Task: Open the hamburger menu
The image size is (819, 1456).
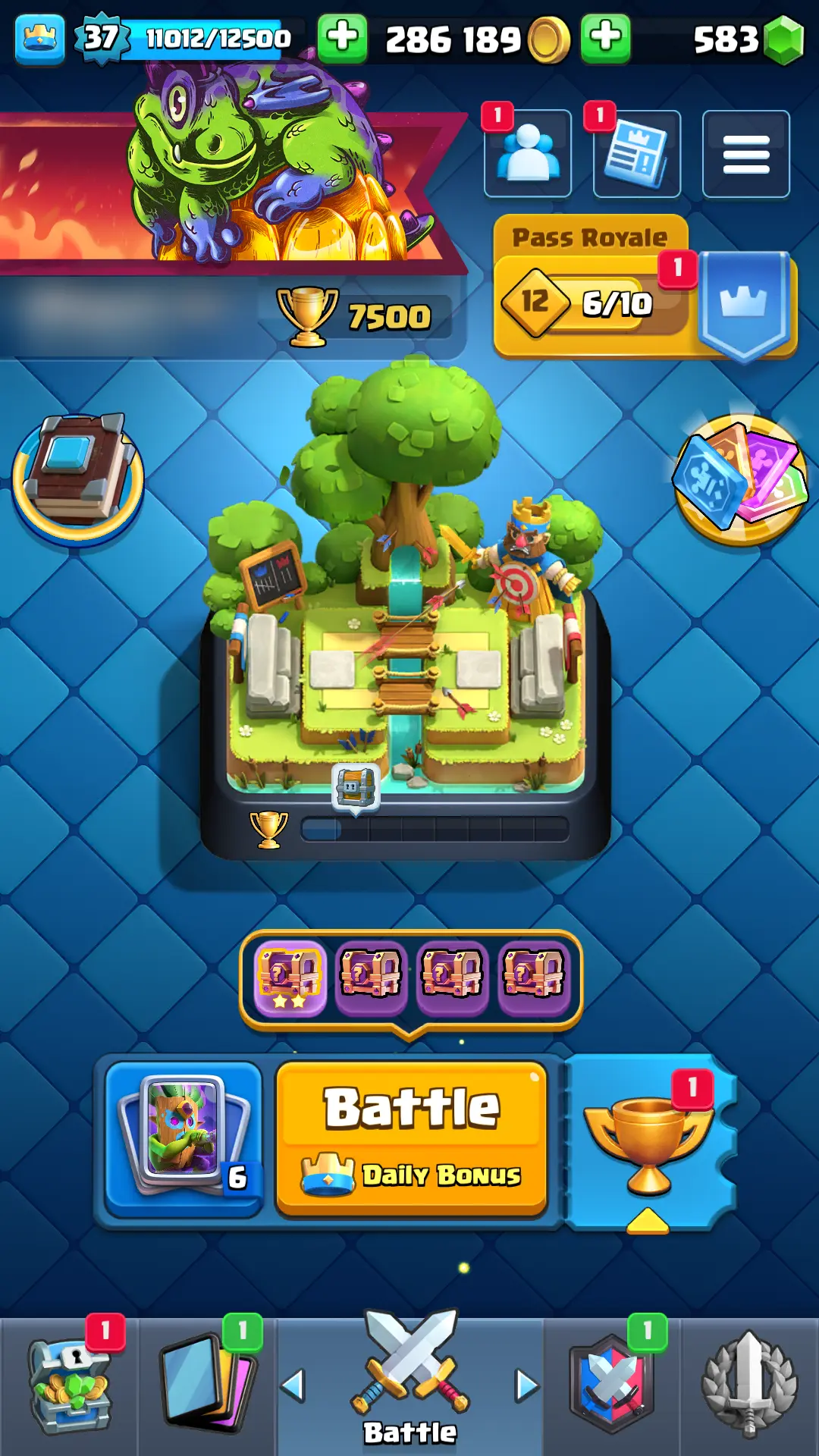Action: (x=745, y=154)
